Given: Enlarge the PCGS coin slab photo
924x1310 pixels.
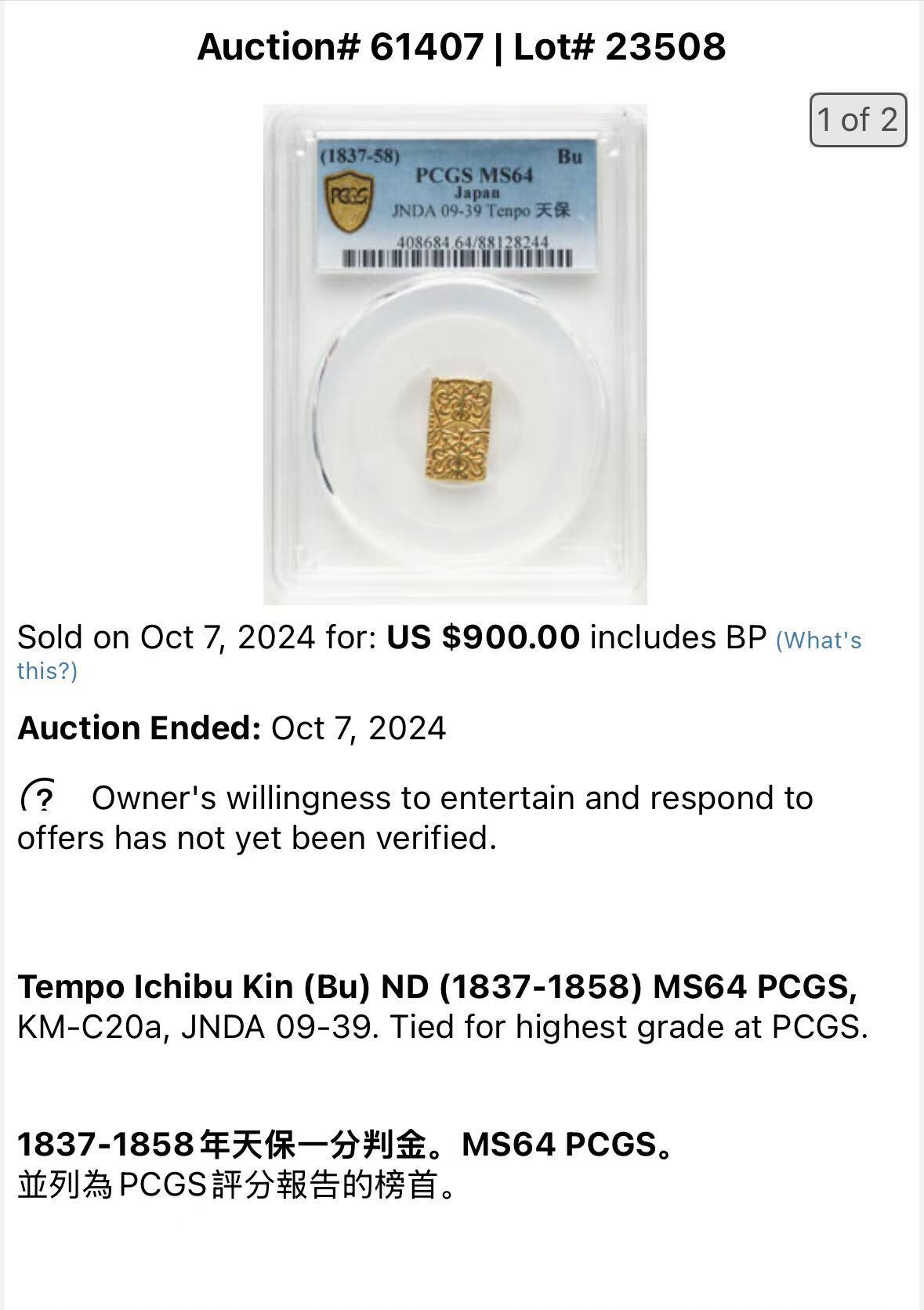Looking at the screenshot, I should point(455,354).
